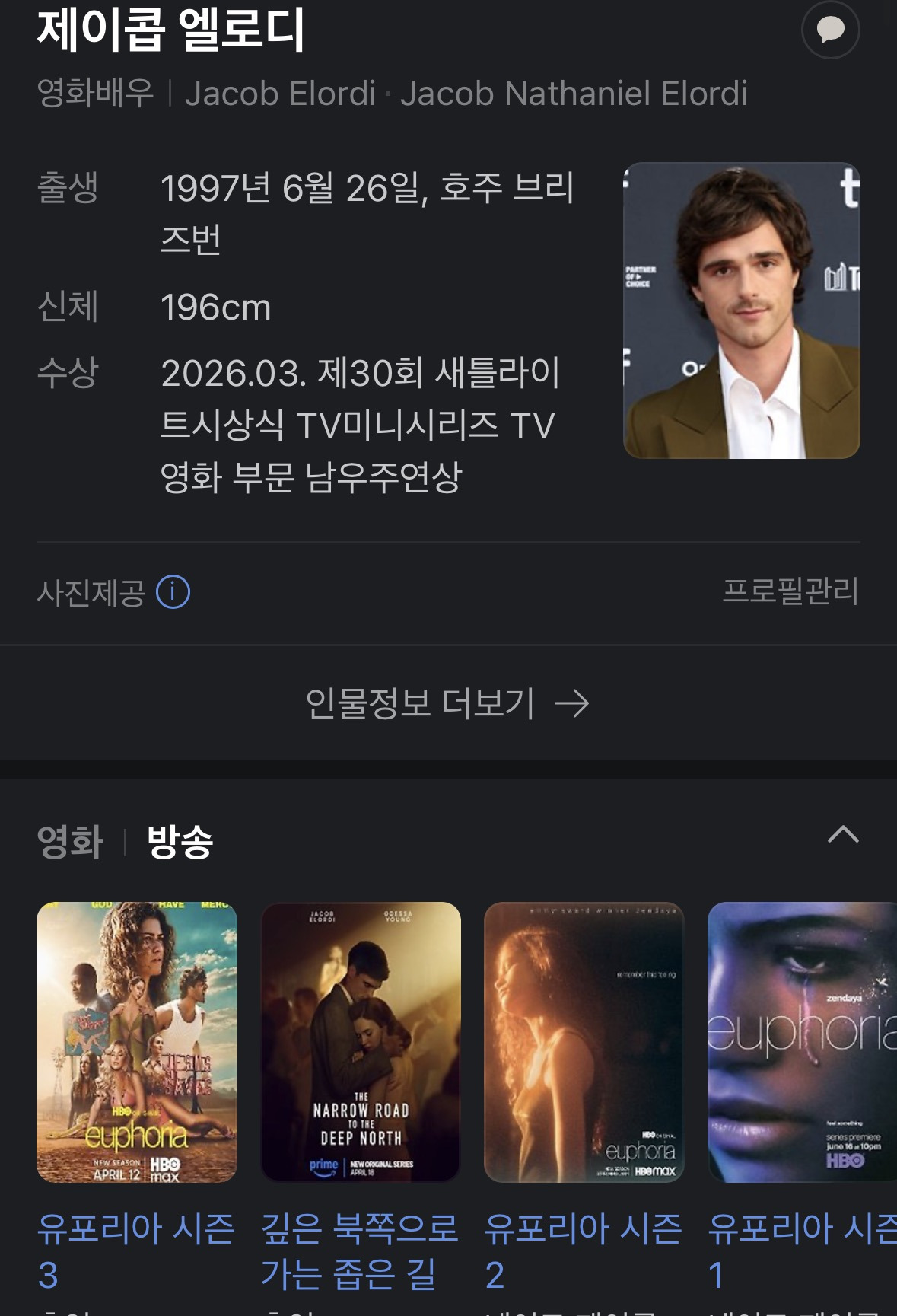Open the speech bubble comment icon

pos(830,30)
